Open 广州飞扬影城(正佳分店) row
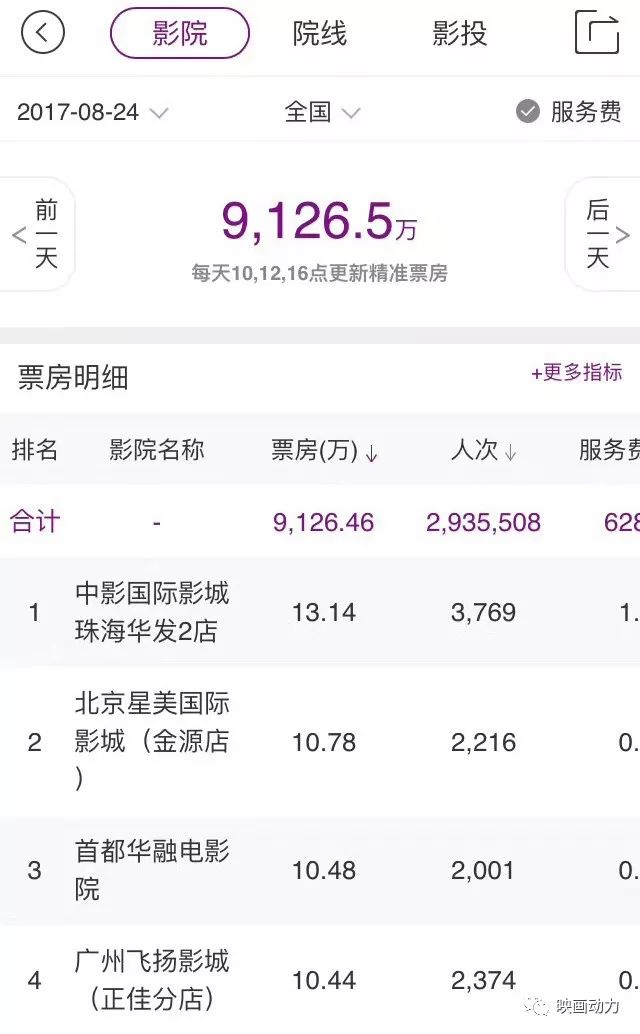Screen dimensions: 640x1034 pos(320,979)
